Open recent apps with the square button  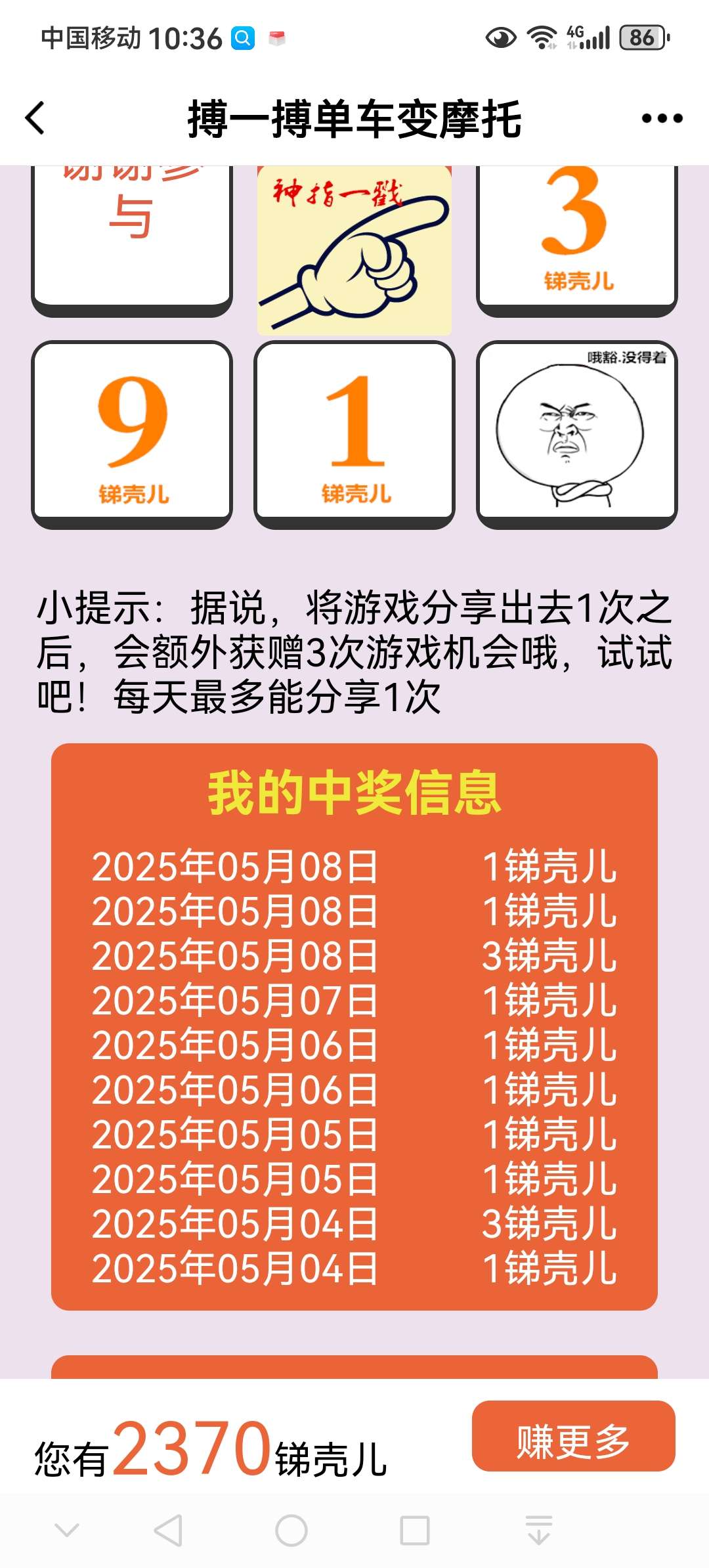(x=415, y=1531)
